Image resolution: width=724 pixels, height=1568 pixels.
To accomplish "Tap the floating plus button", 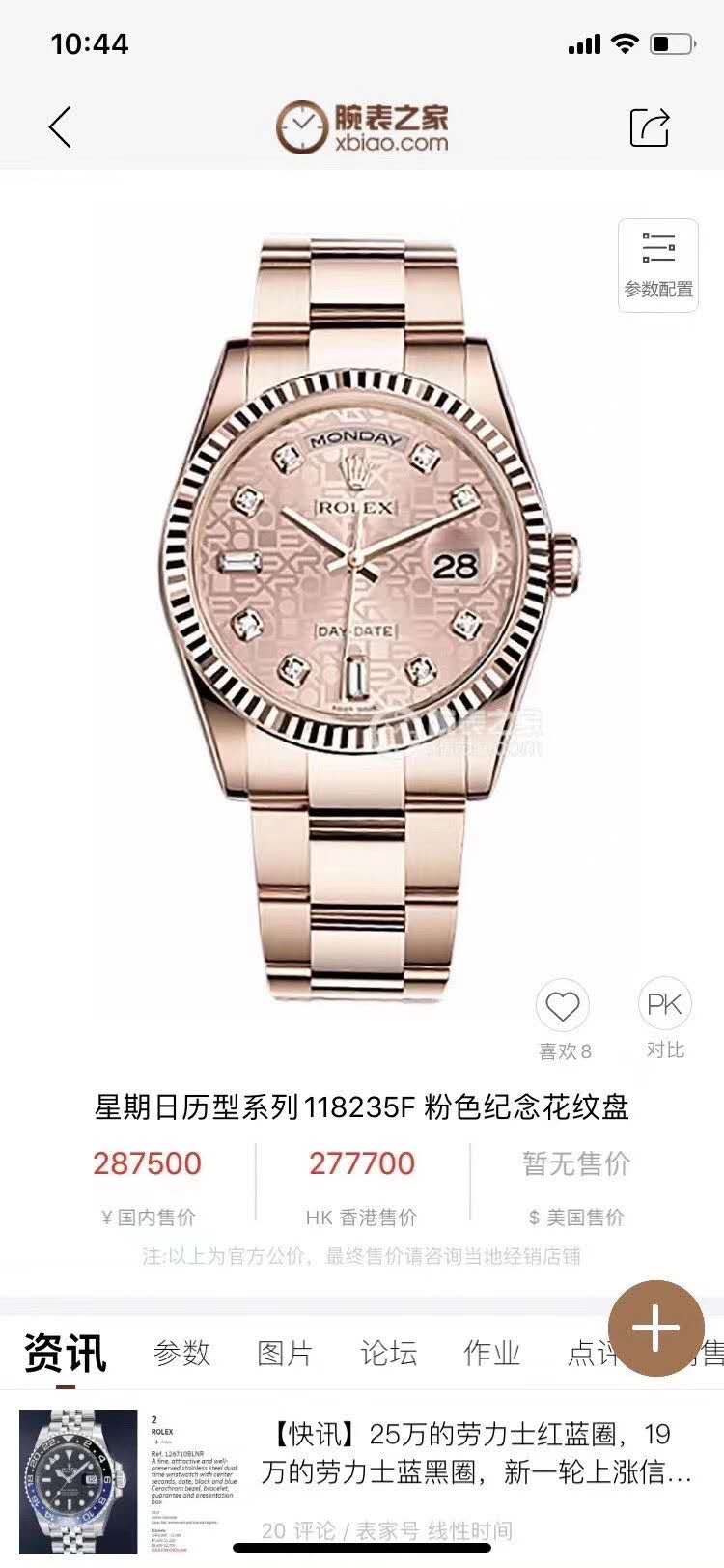I will point(656,1330).
